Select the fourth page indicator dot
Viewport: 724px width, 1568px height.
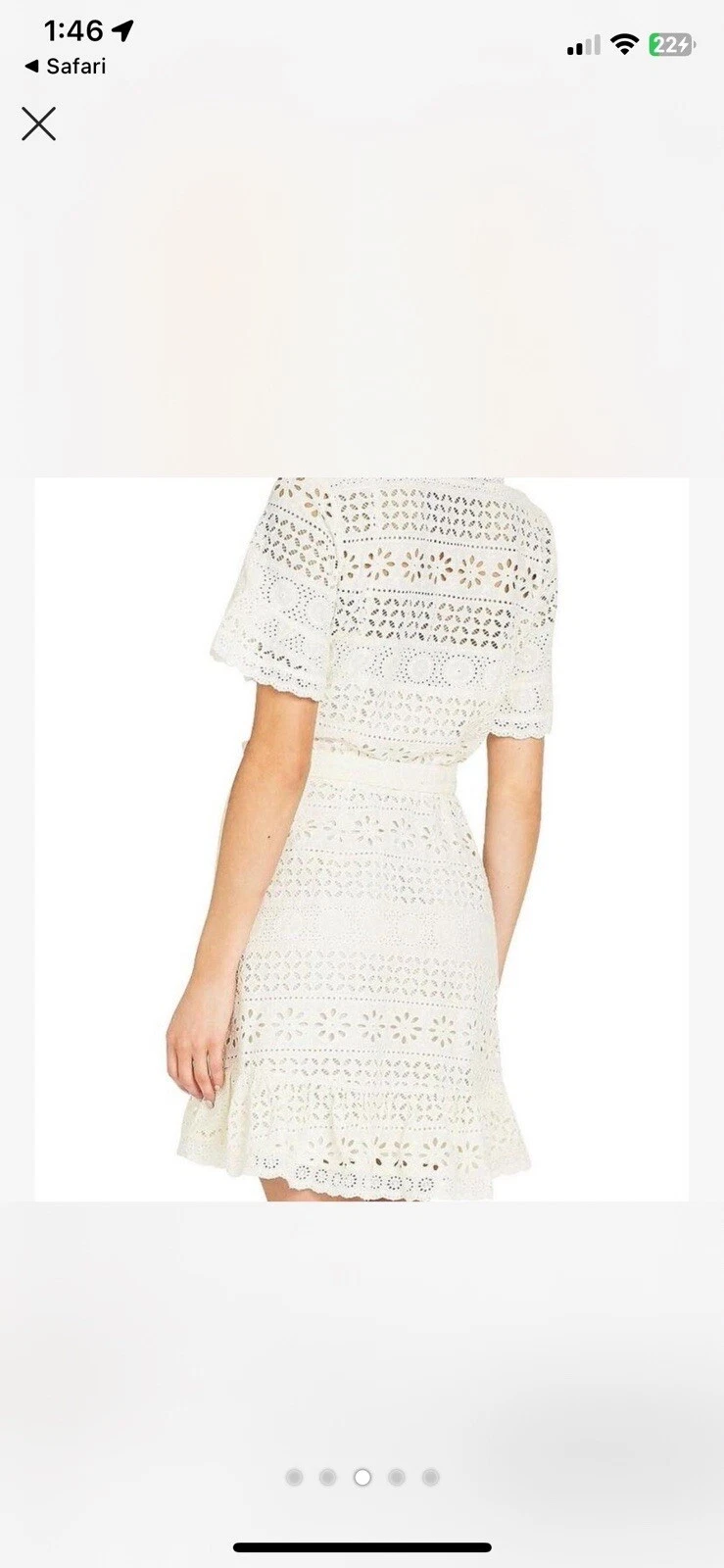pyautogui.click(x=396, y=1477)
